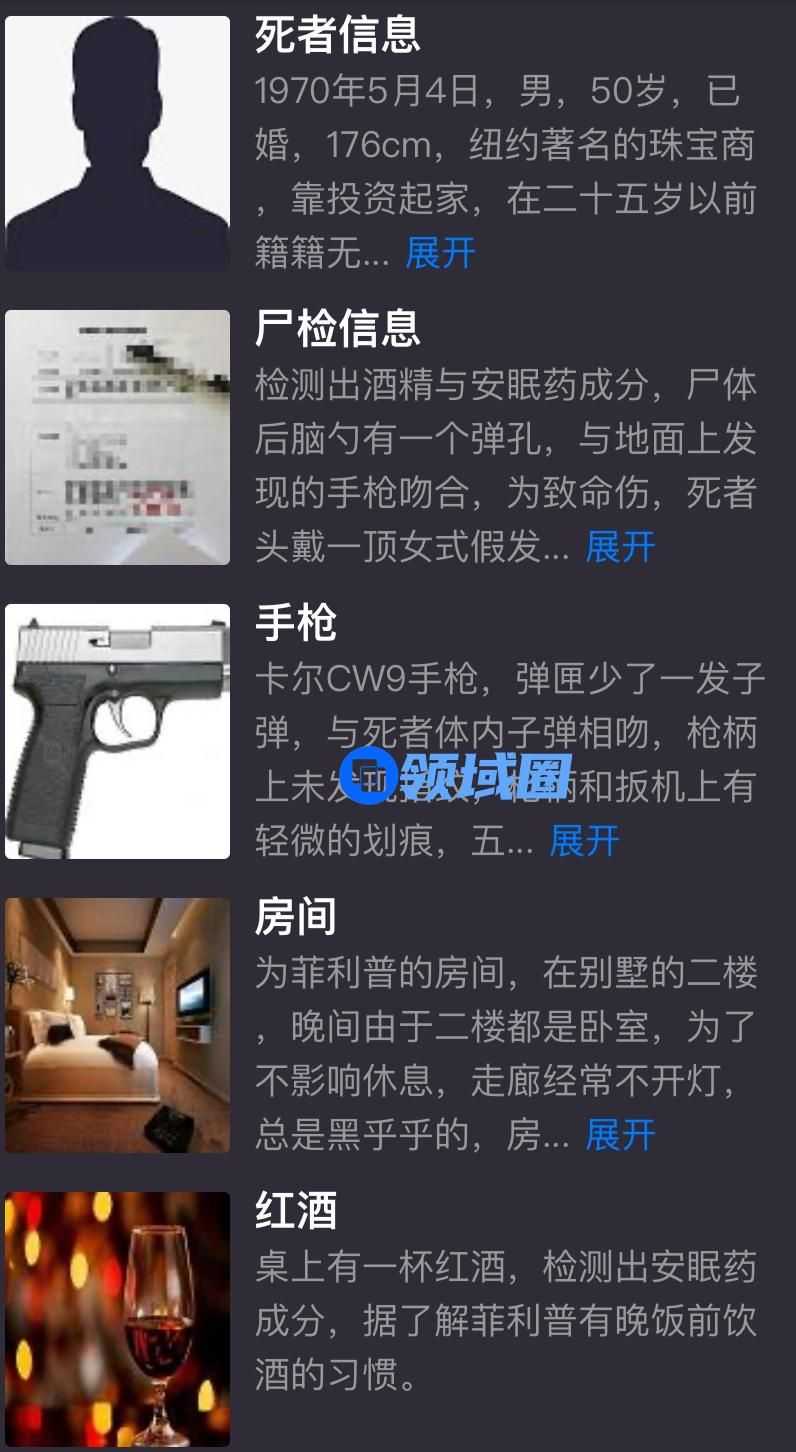View the 手枪 pistol picture
The image size is (796, 1452).
tap(118, 731)
